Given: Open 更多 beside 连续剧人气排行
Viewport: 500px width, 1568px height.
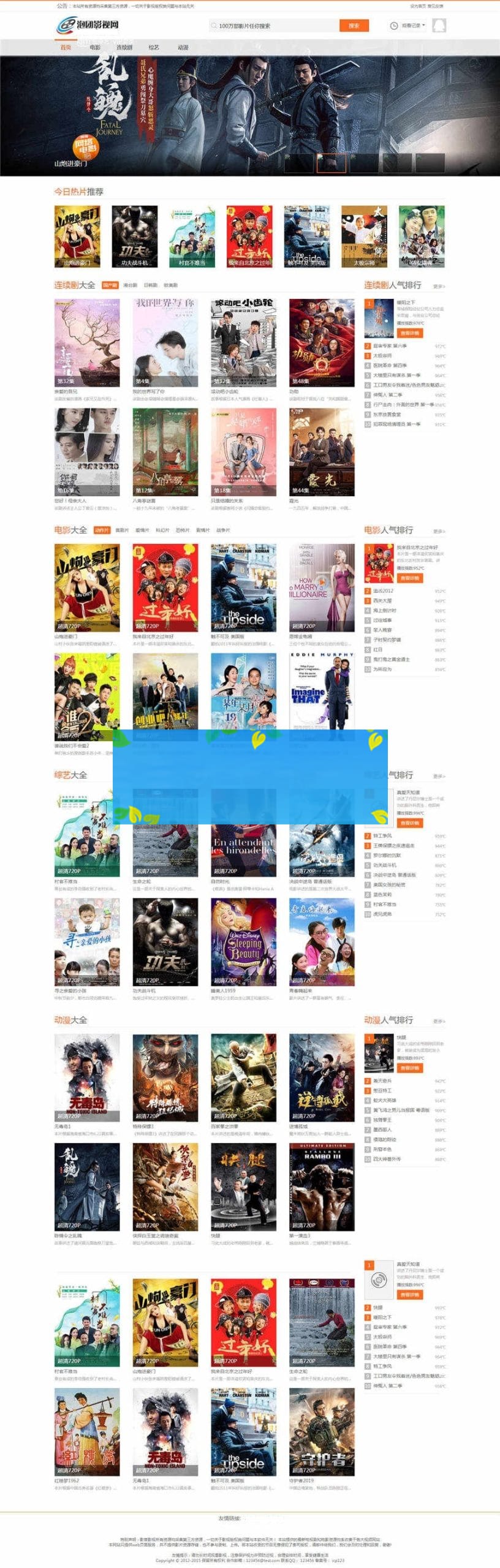Looking at the screenshot, I should click(439, 286).
